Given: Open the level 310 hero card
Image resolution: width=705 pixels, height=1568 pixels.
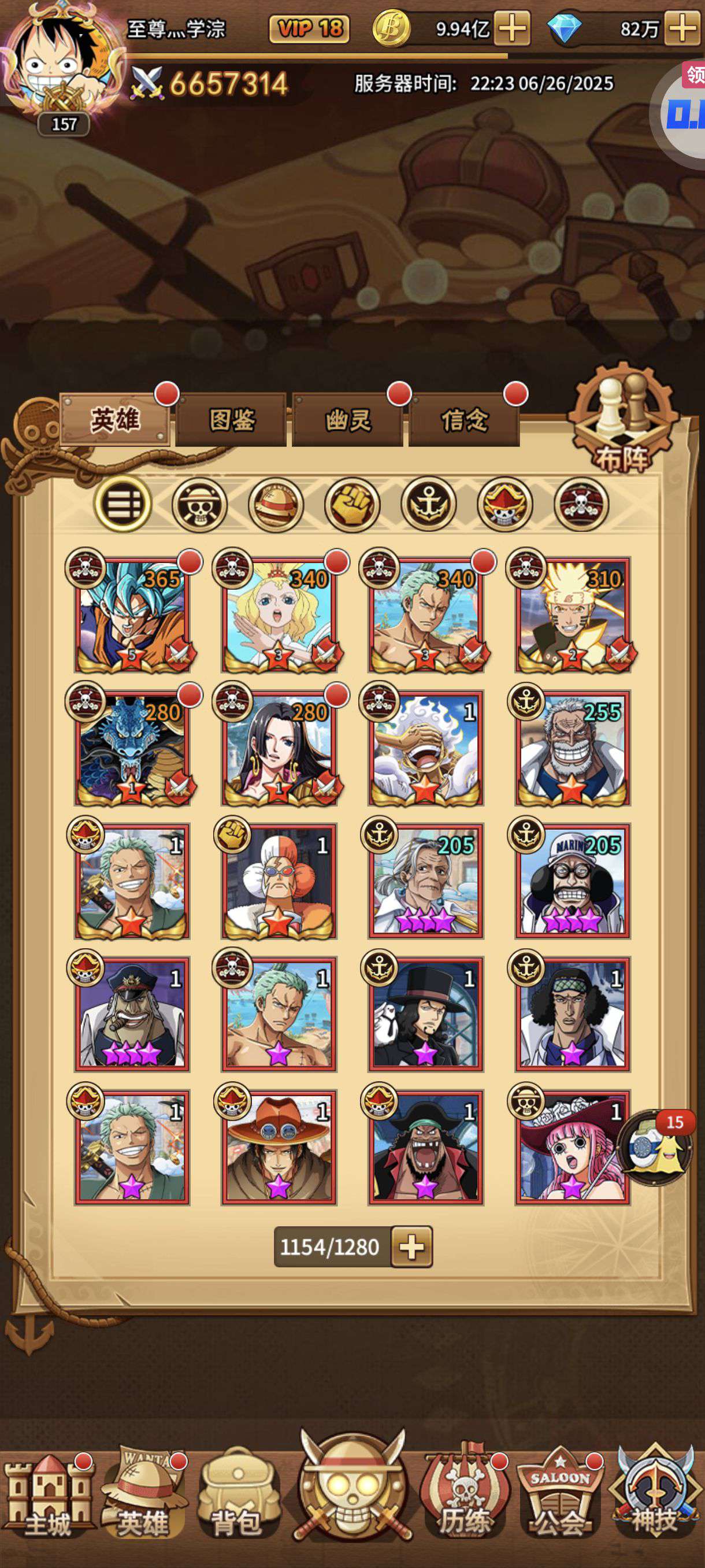Looking at the screenshot, I should (573, 615).
